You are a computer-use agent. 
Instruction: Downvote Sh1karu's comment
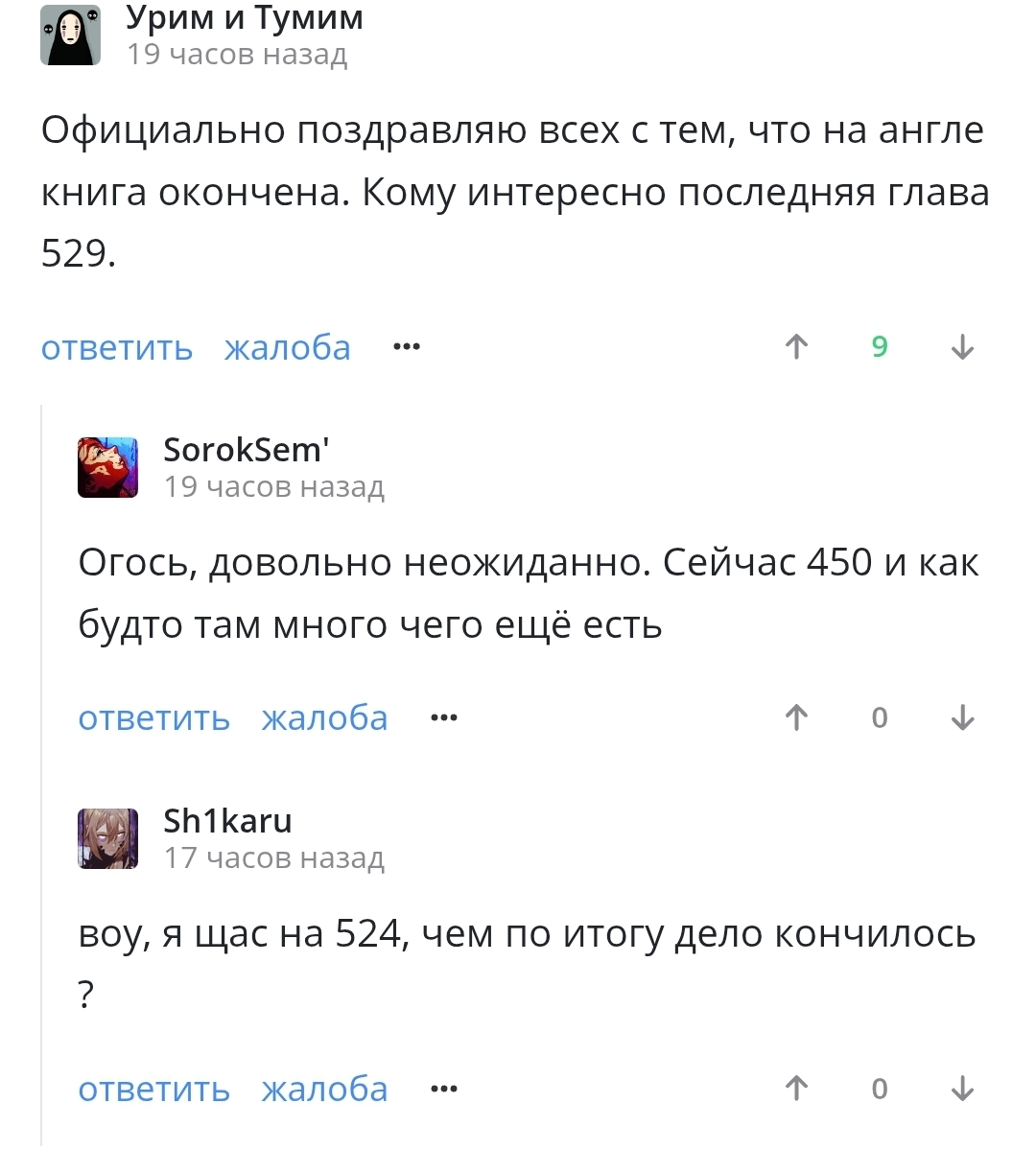(x=962, y=1089)
